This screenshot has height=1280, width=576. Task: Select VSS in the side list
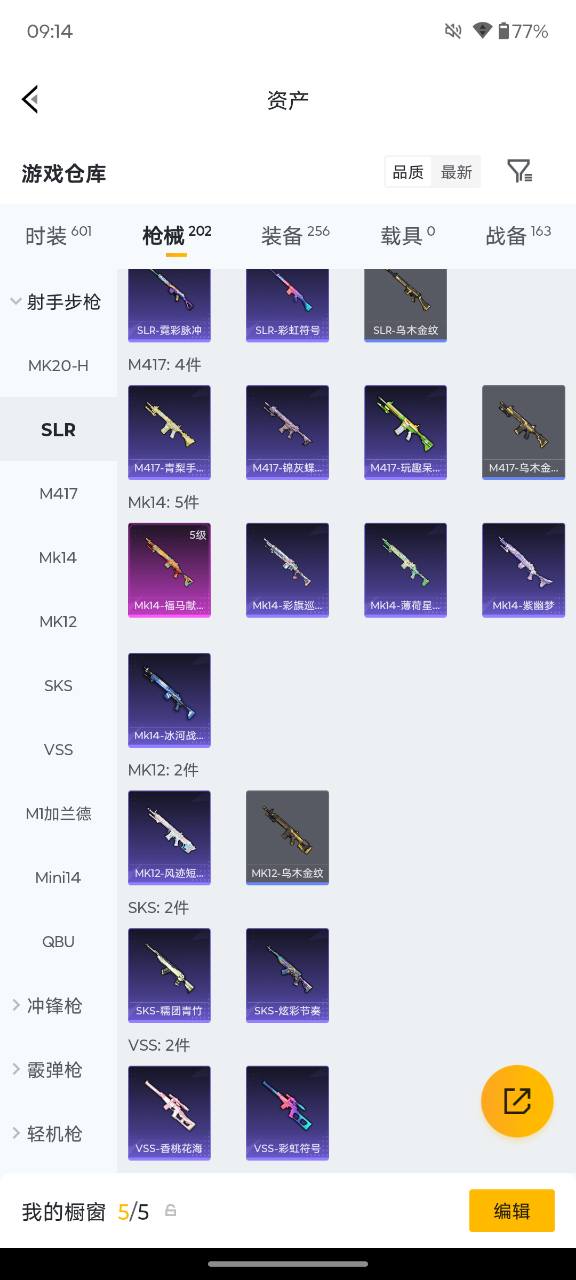pyautogui.click(x=58, y=749)
